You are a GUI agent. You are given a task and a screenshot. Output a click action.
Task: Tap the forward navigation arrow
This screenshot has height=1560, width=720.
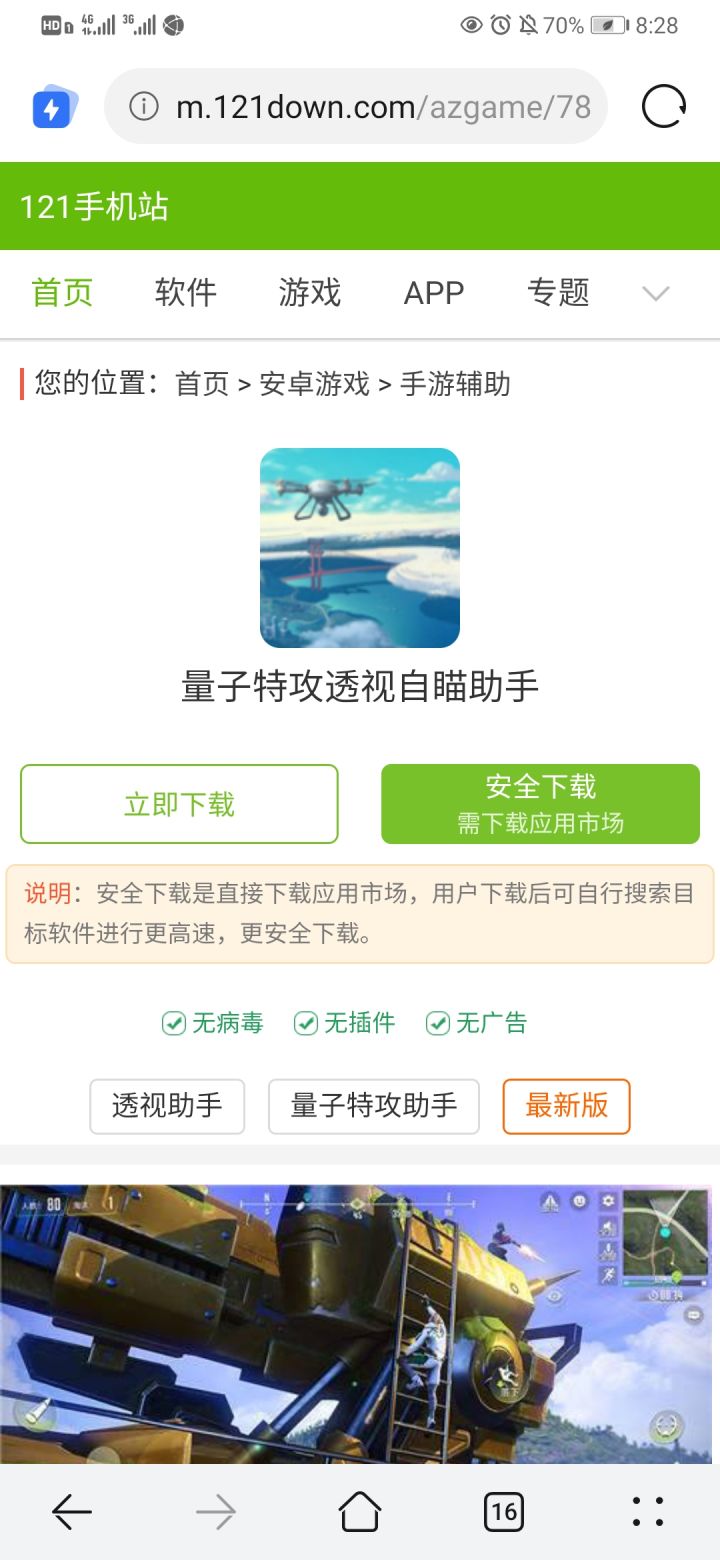pyautogui.click(x=215, y=1512)
